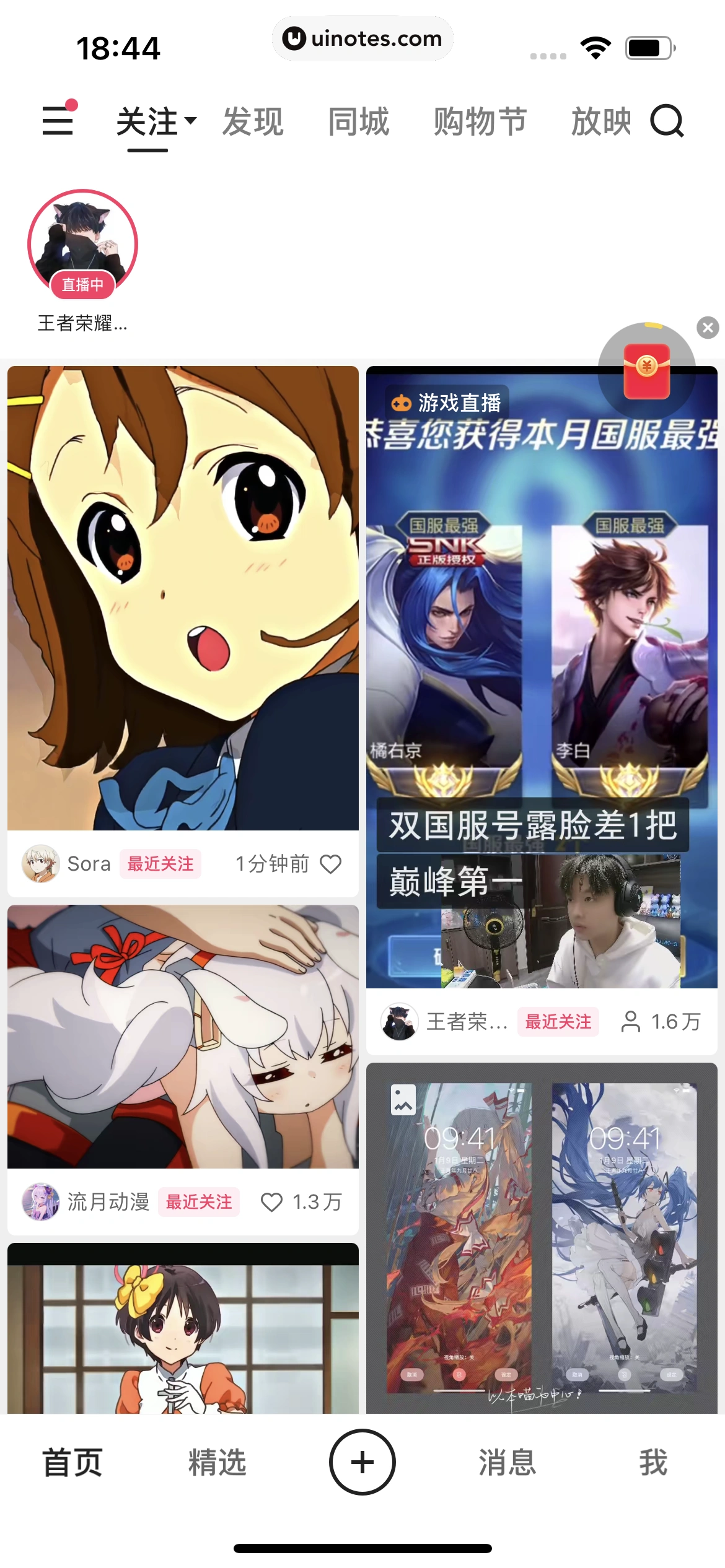
Task: Open Sora's anime girl post
Action: [x=183, y=598]
